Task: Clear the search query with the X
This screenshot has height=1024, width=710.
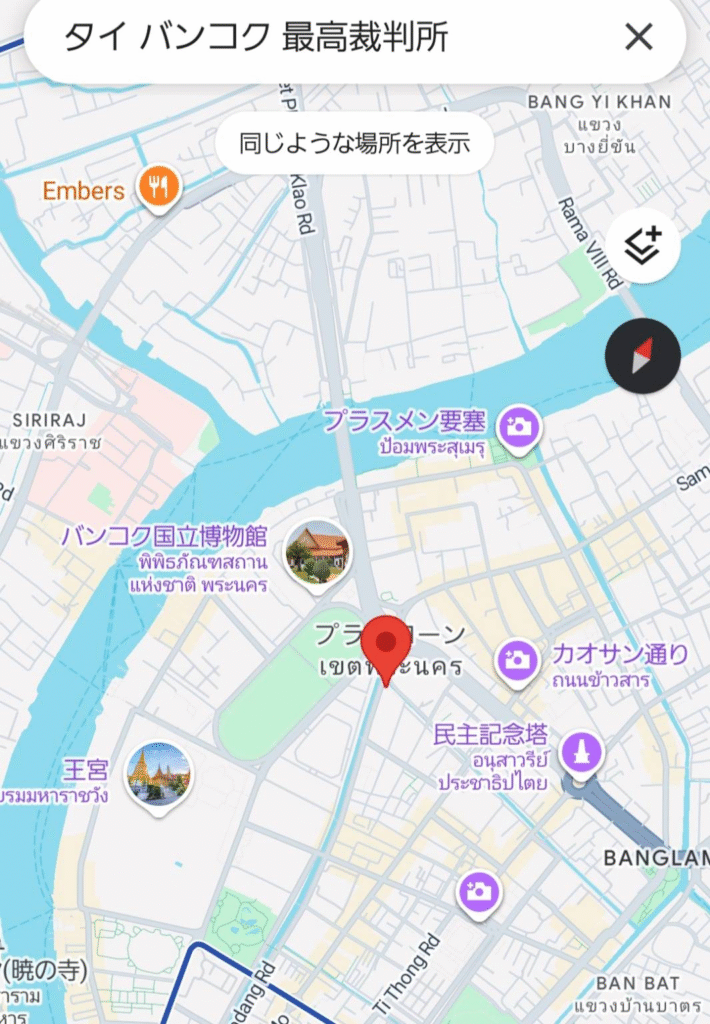Action: (x=638, y=38)
